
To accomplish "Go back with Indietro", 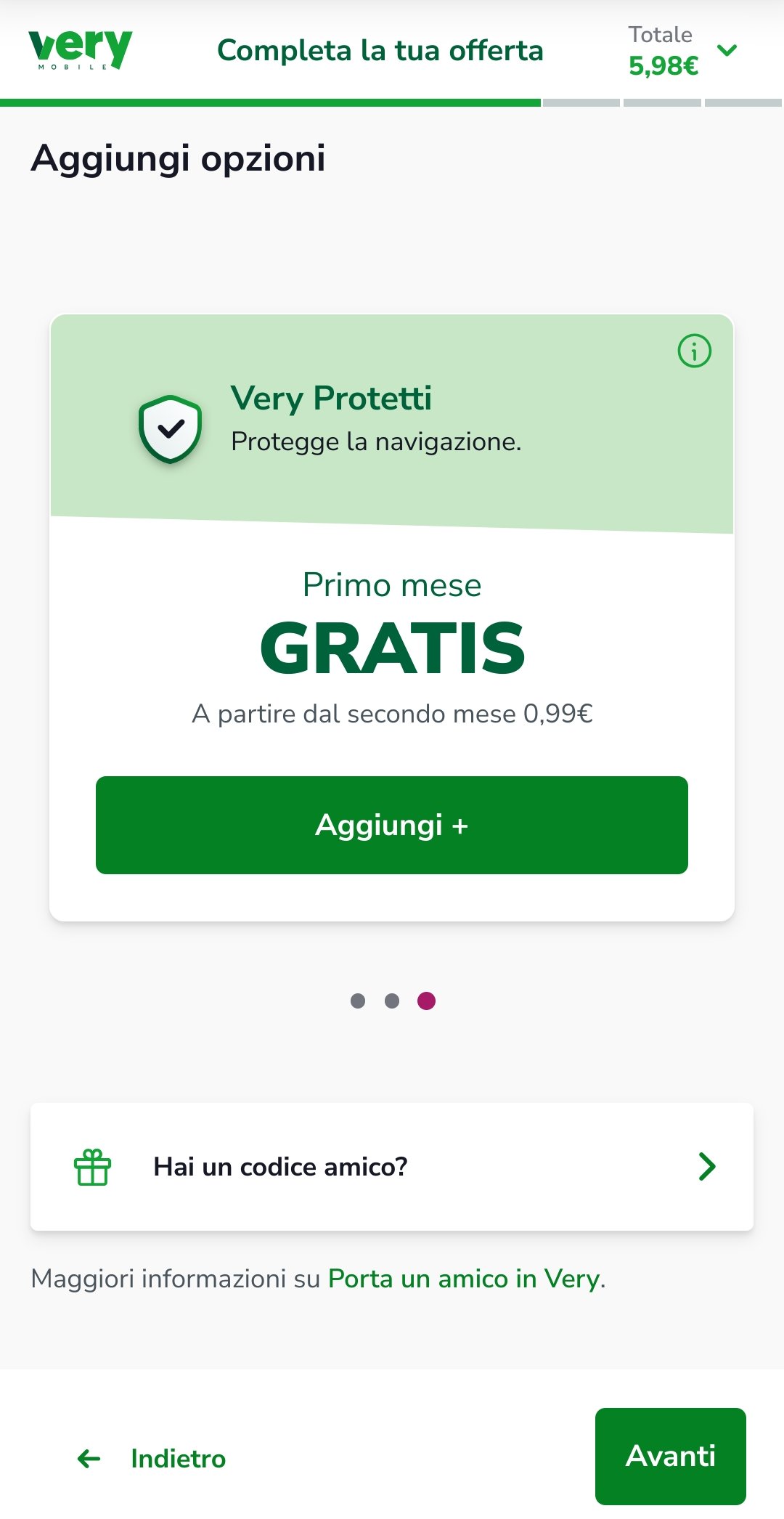I will pos(152,1458).
